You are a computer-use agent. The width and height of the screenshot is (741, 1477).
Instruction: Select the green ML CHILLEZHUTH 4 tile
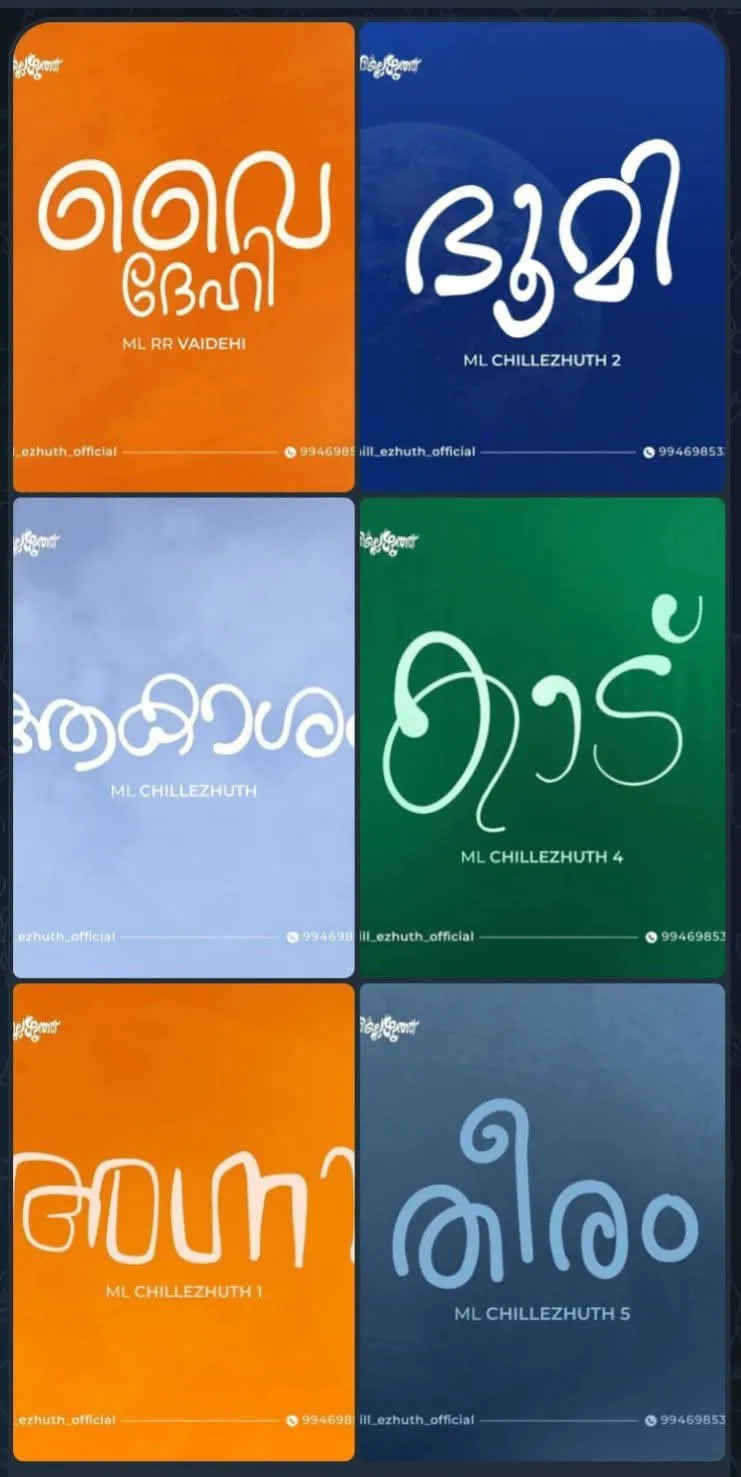pos(541,737)
